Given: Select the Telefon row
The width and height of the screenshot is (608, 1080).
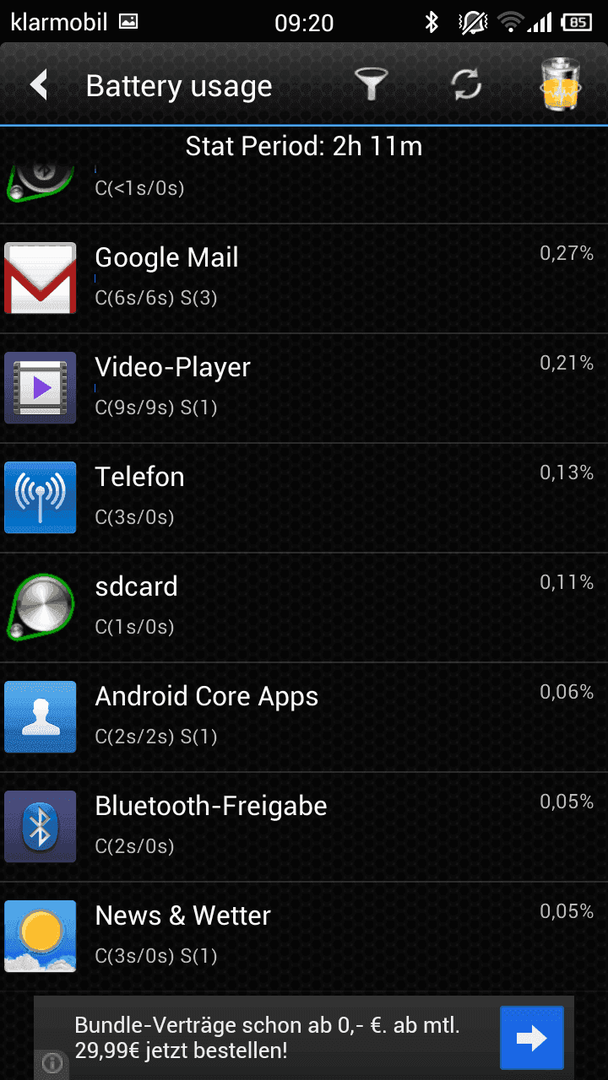Looking at the screenshot, I should click(x=304, y=498).
